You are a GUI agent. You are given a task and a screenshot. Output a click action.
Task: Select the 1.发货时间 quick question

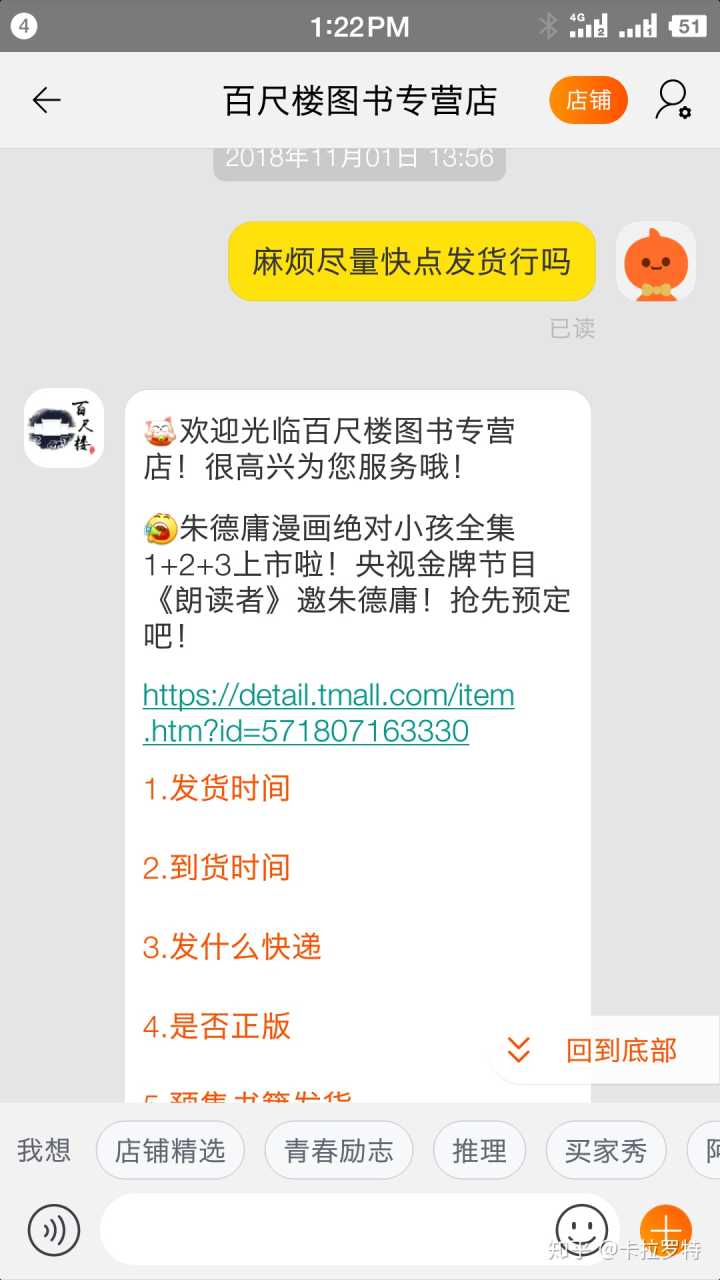coord(217,788)
